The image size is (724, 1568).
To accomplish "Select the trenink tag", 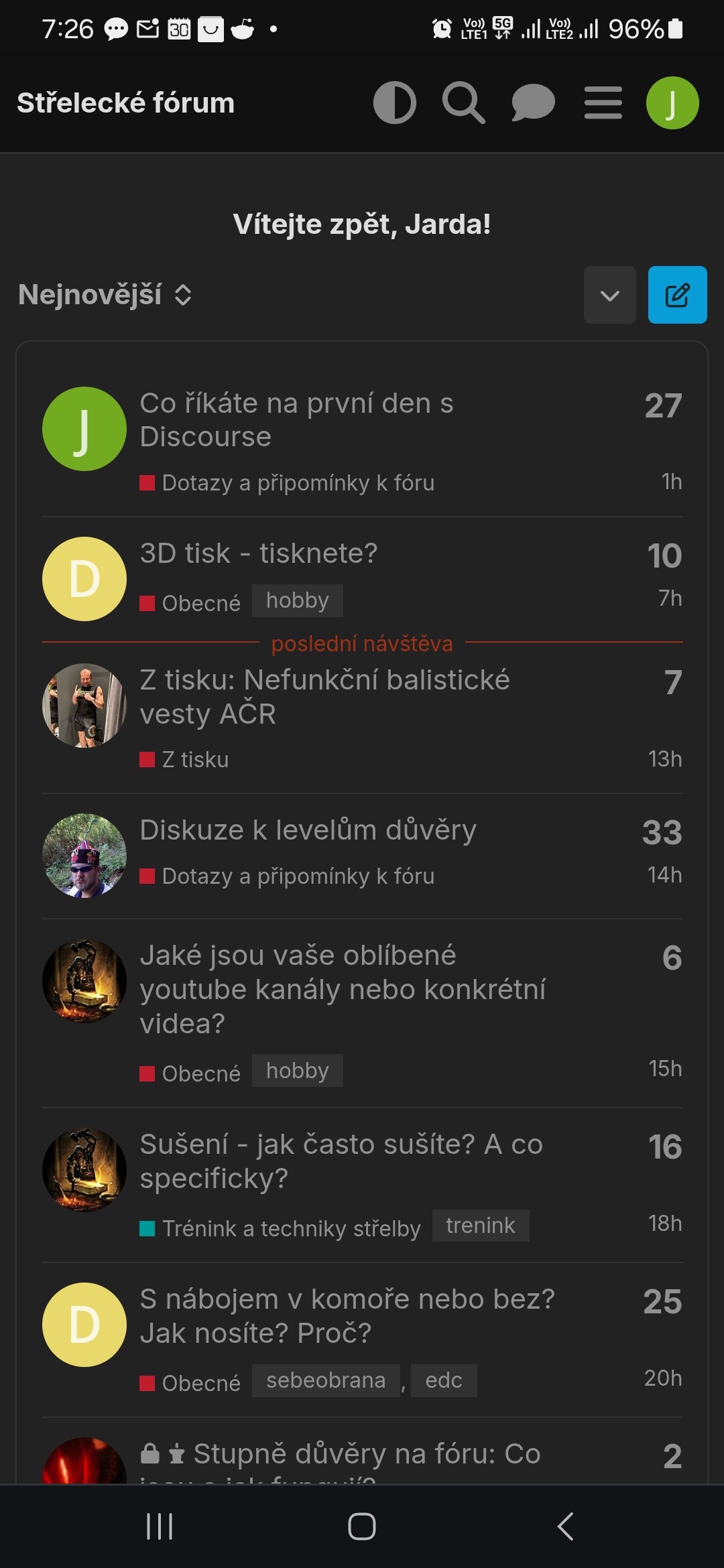I will point(481,1226).
